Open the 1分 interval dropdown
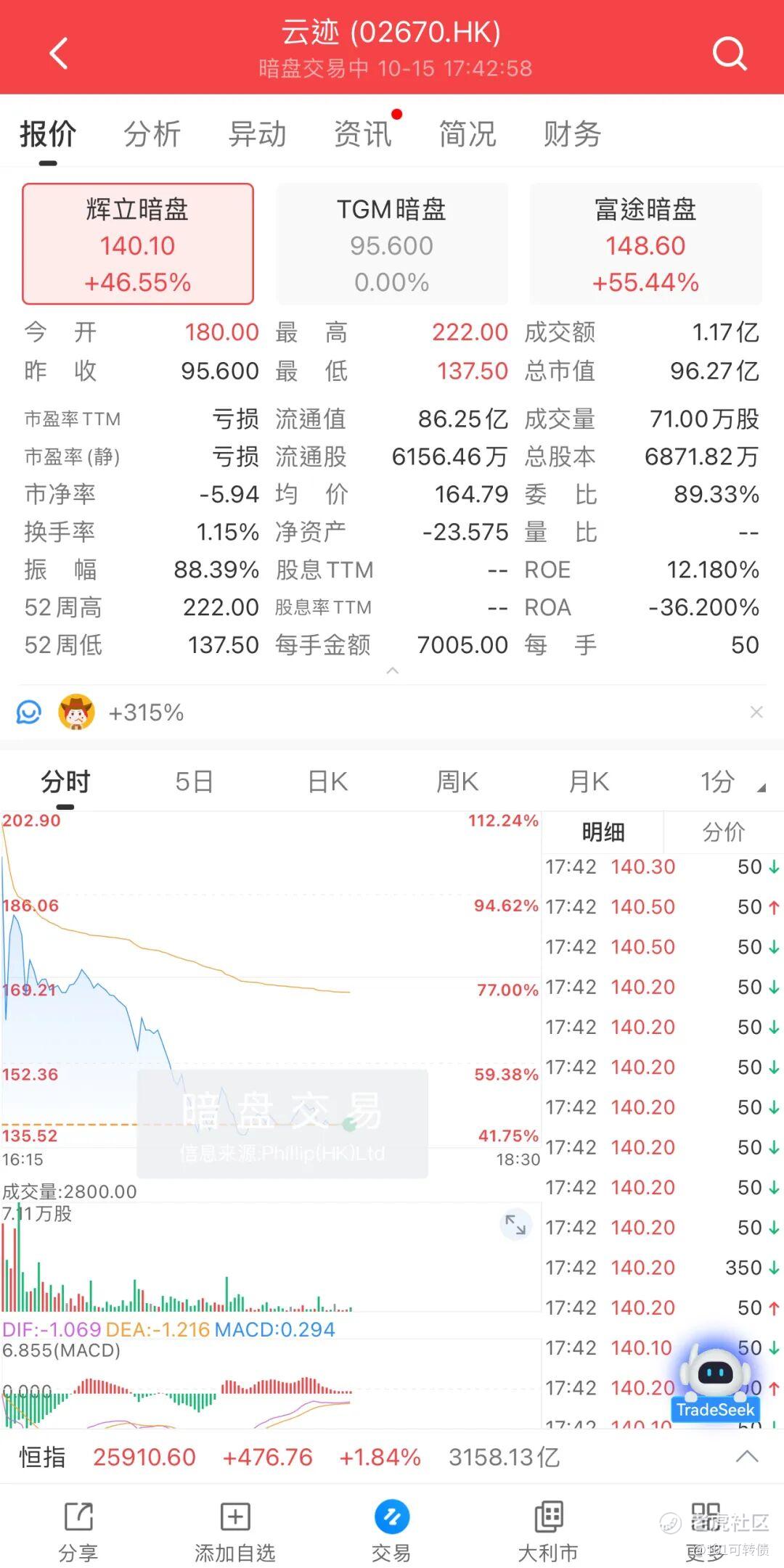Screen dimensions: 784x1568 point(730,782)
